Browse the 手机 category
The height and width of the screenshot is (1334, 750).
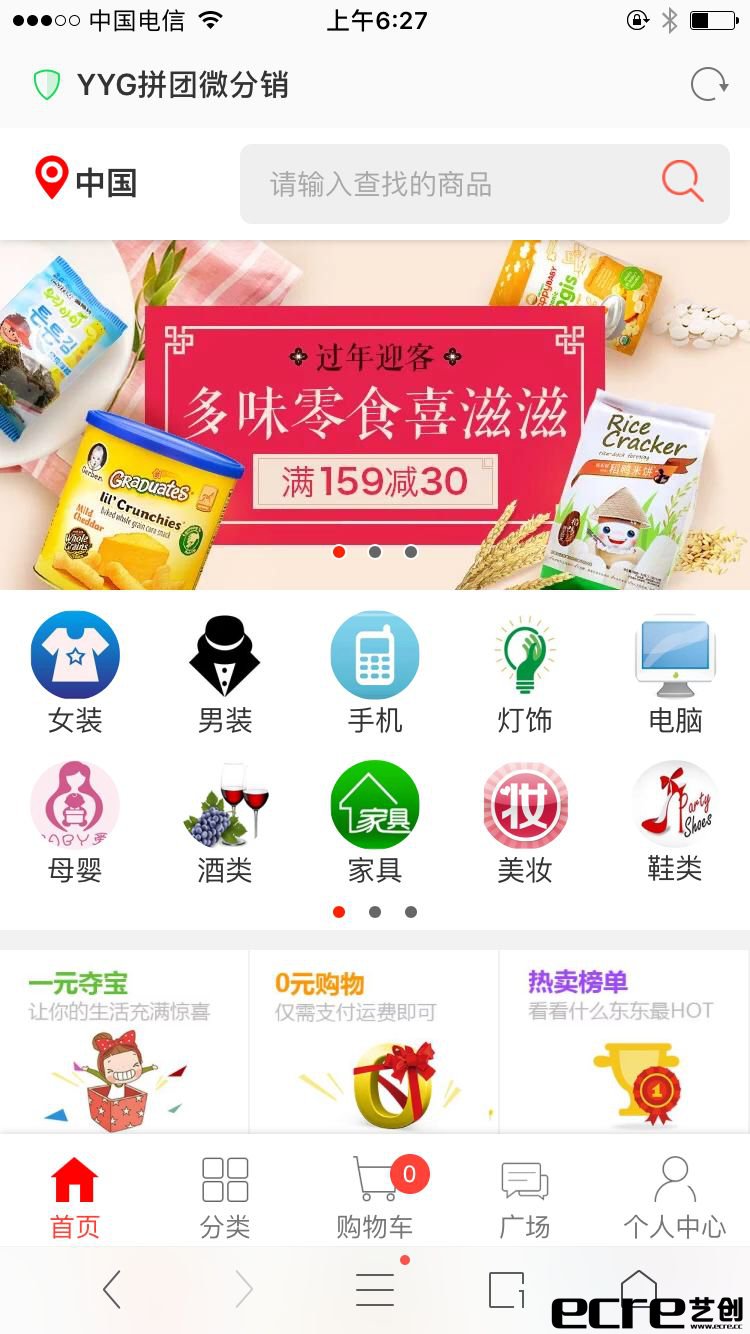(375, 673)
